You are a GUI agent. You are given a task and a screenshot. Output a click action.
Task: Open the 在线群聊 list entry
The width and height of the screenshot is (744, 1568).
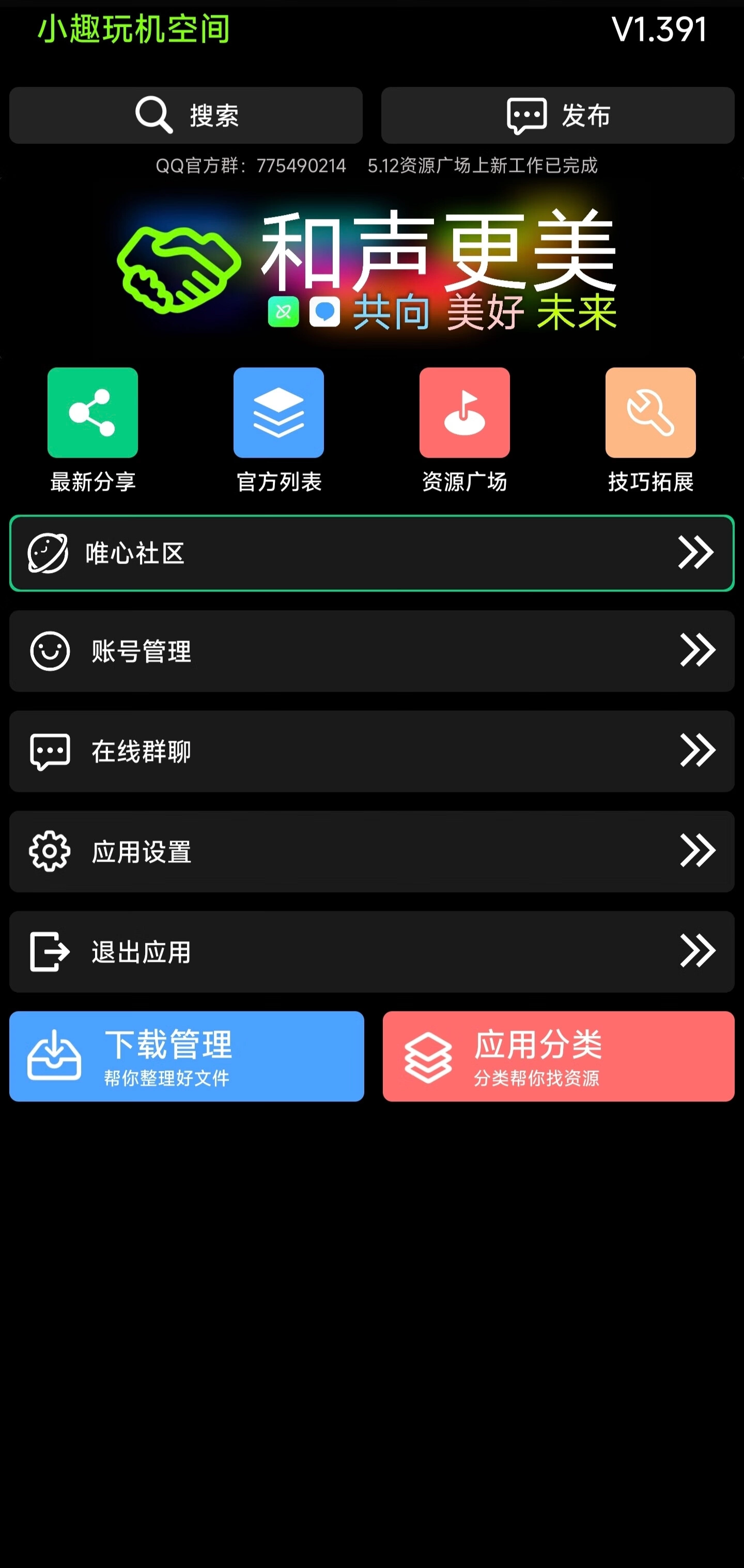(x=372, y=751)
